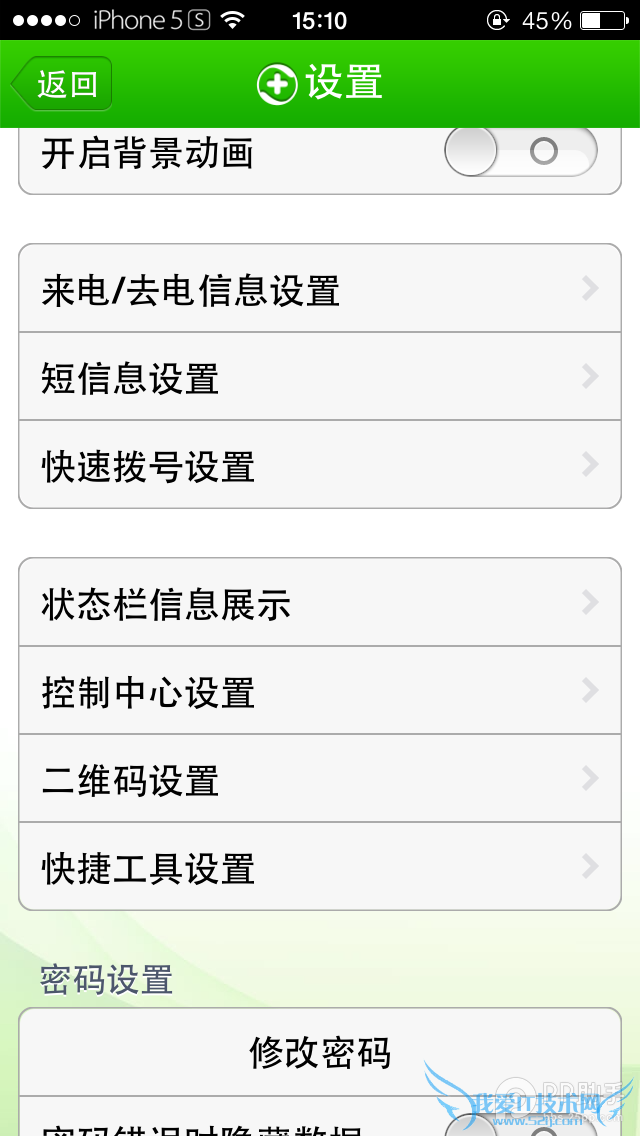The image size is (640, 1136).
Task: Go to 快速拨号设置
Action: coord(320,465)
